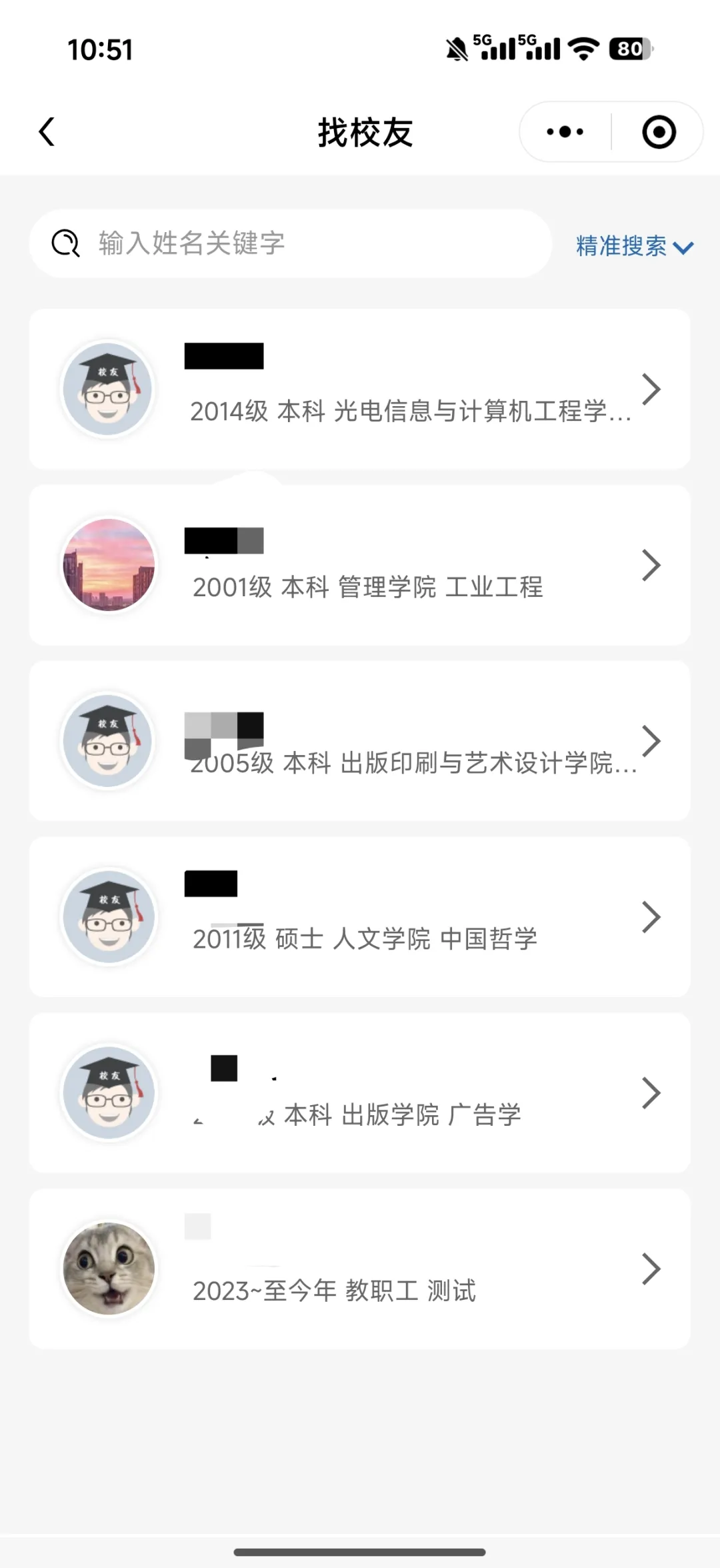
Task: Tap the Wi-Fi icon in the status bar
Action: pyautogui.click(x=582, y=48)
